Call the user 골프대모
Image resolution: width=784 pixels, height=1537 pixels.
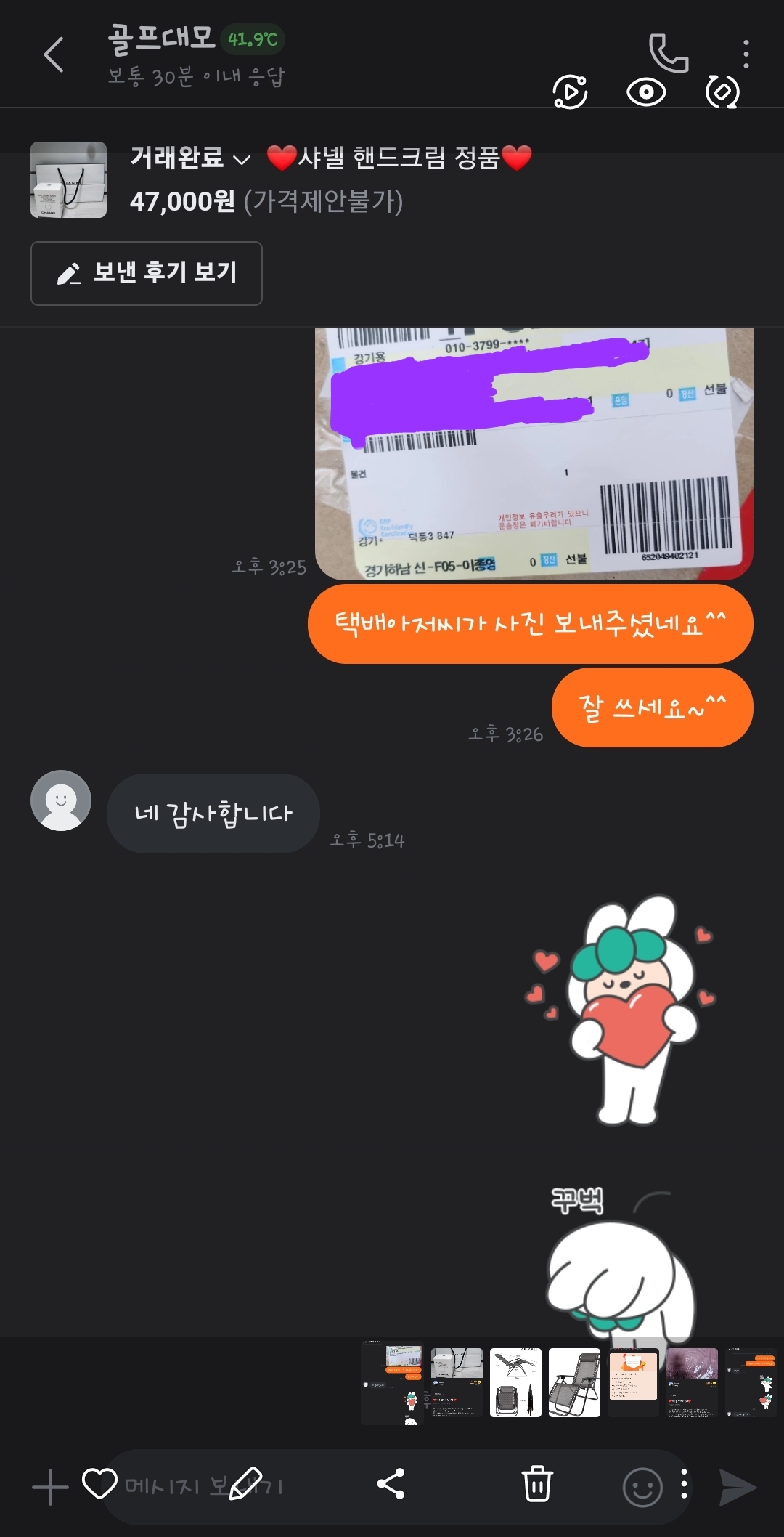(x=668, y=53)
